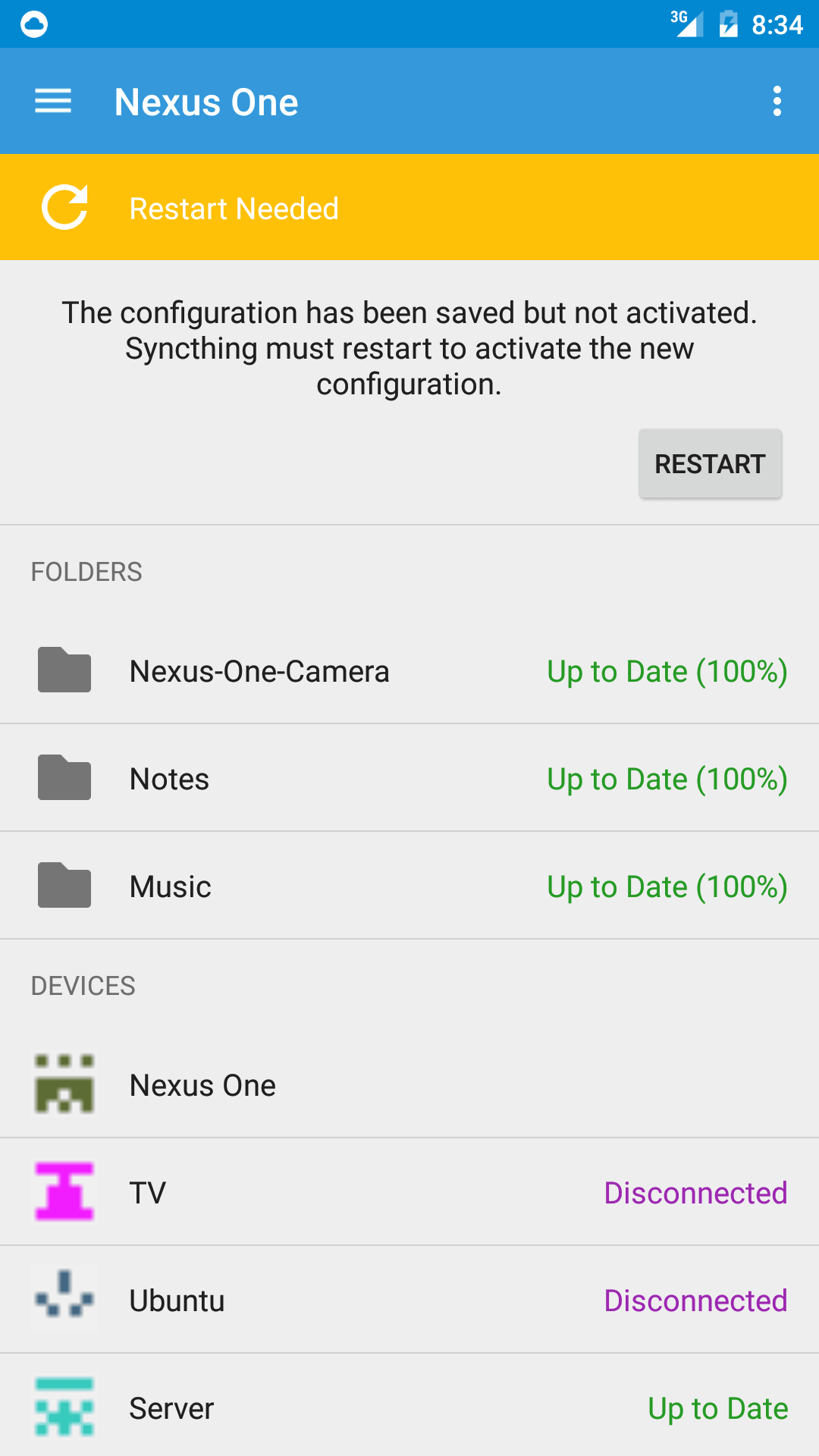This screenshot has height=1456, width=819.
Task: Select the Music folder
Action: pyautogui.click(x=409, y=886)
